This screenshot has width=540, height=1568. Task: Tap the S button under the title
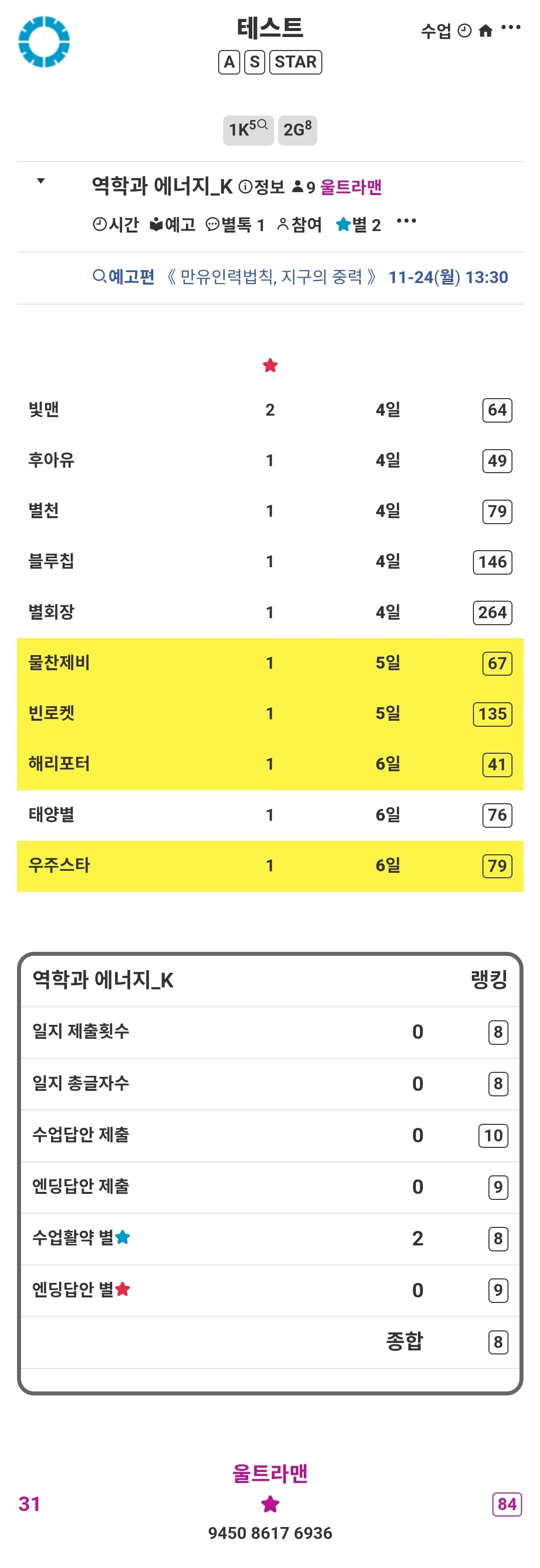click(254, 62)
